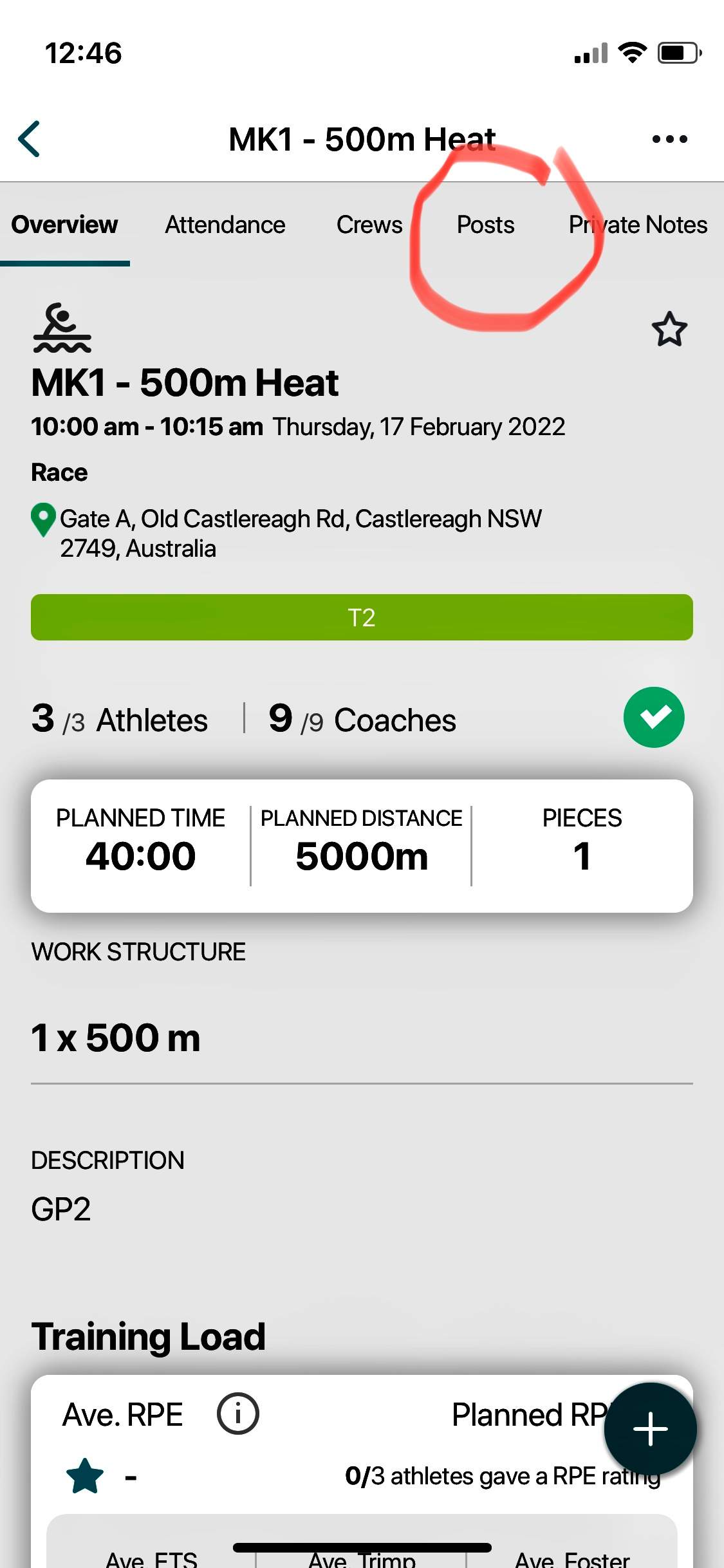The image size is (724, 1568).
Task: Open the Private Notes tab
Action: pyautogui.click(x=638, y=225)
